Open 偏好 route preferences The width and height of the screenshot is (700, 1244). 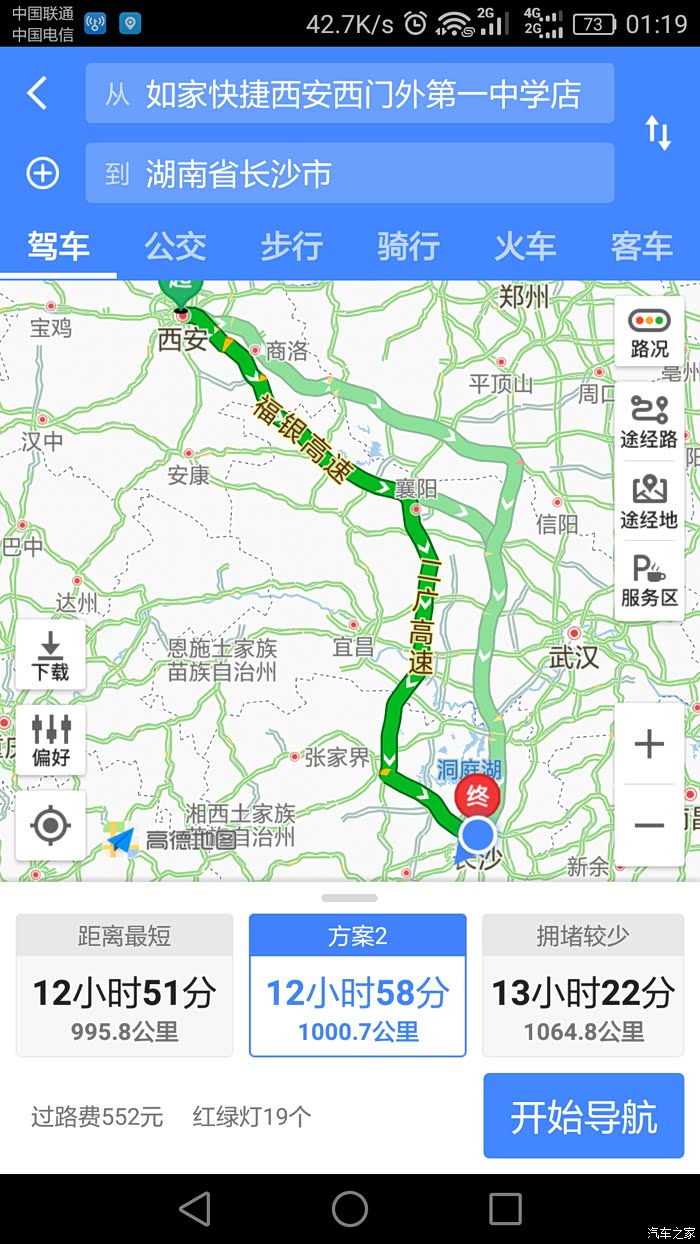pyautogui.click(x=50, y=740)
